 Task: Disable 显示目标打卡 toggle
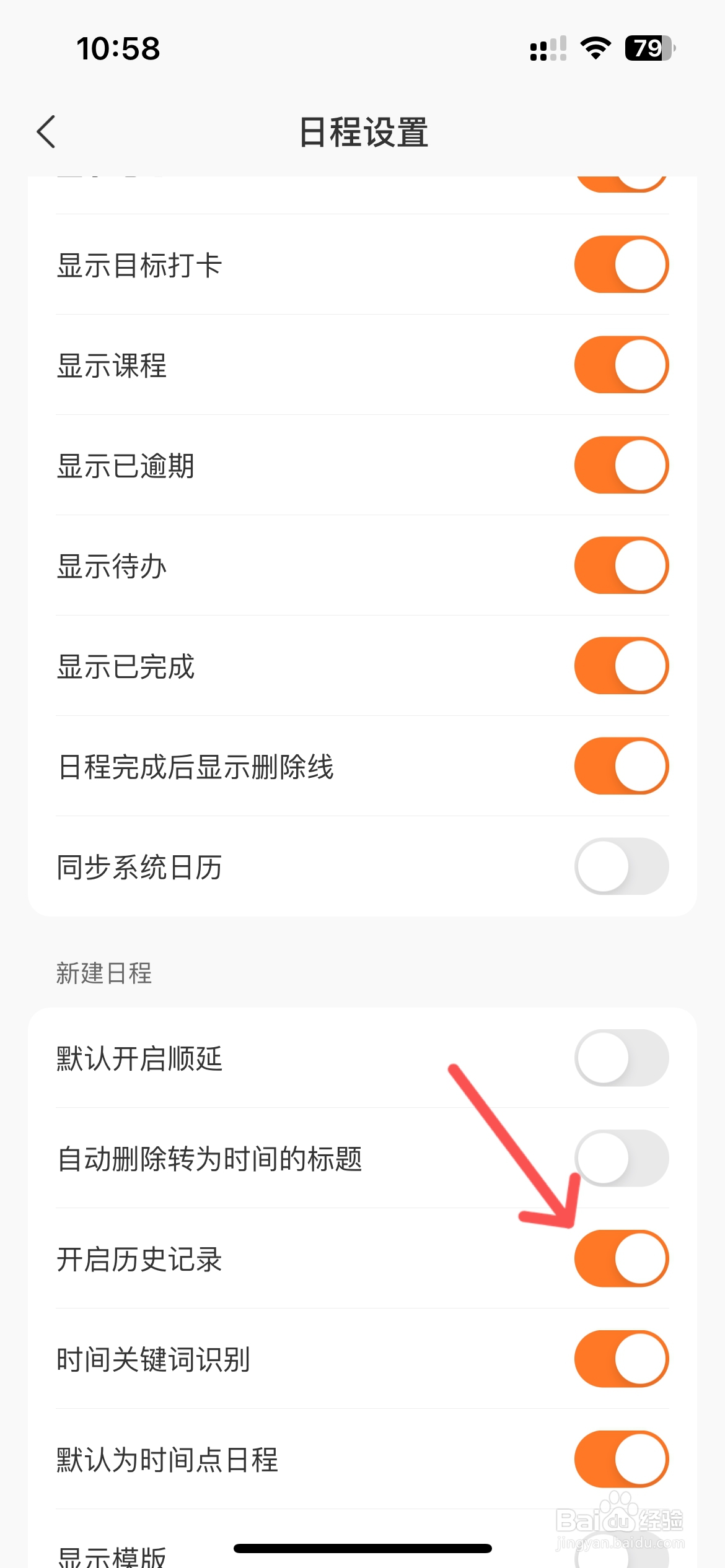coord(620,264)
